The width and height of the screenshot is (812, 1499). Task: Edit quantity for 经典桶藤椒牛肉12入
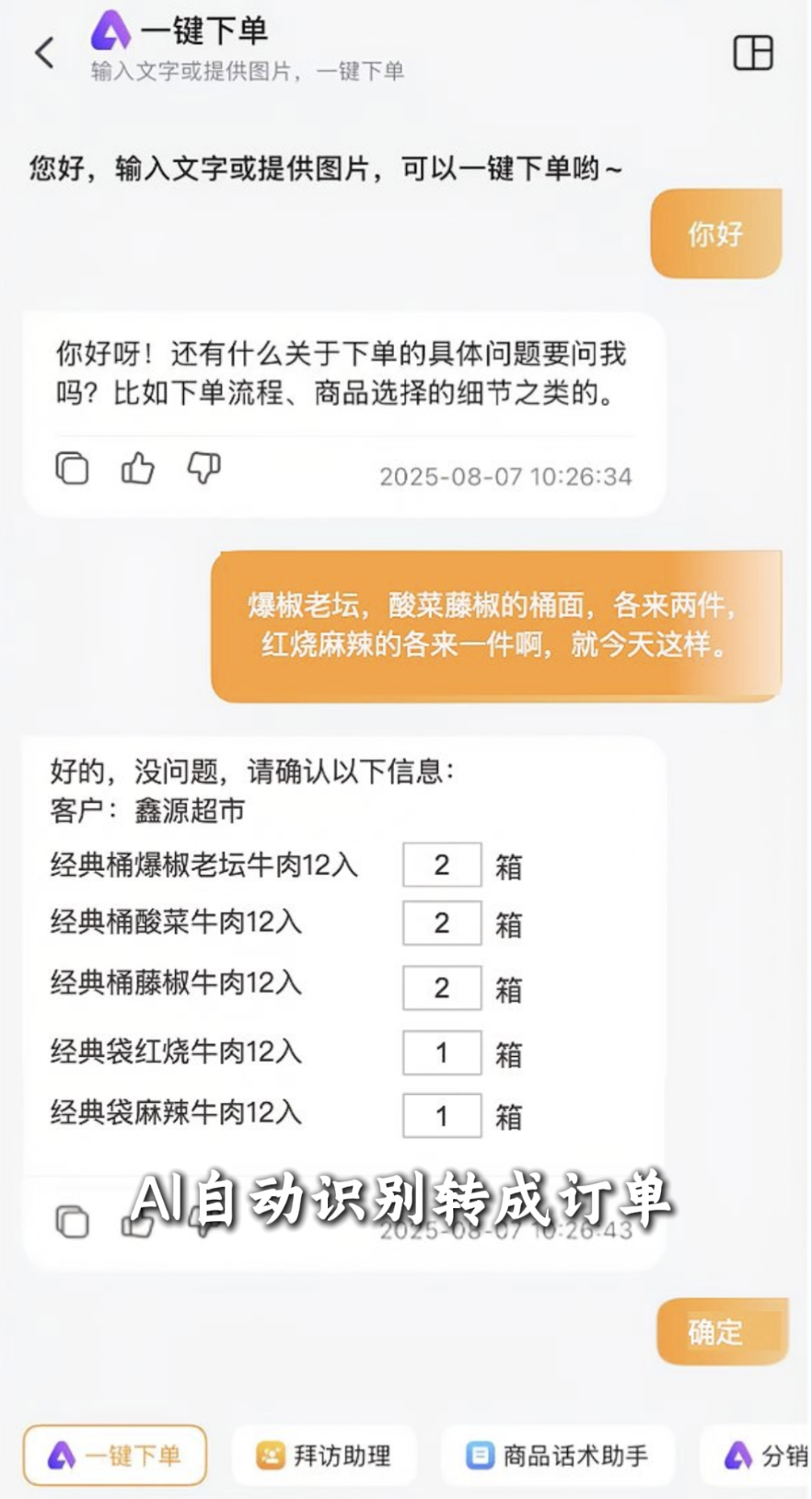coord(441,988)
